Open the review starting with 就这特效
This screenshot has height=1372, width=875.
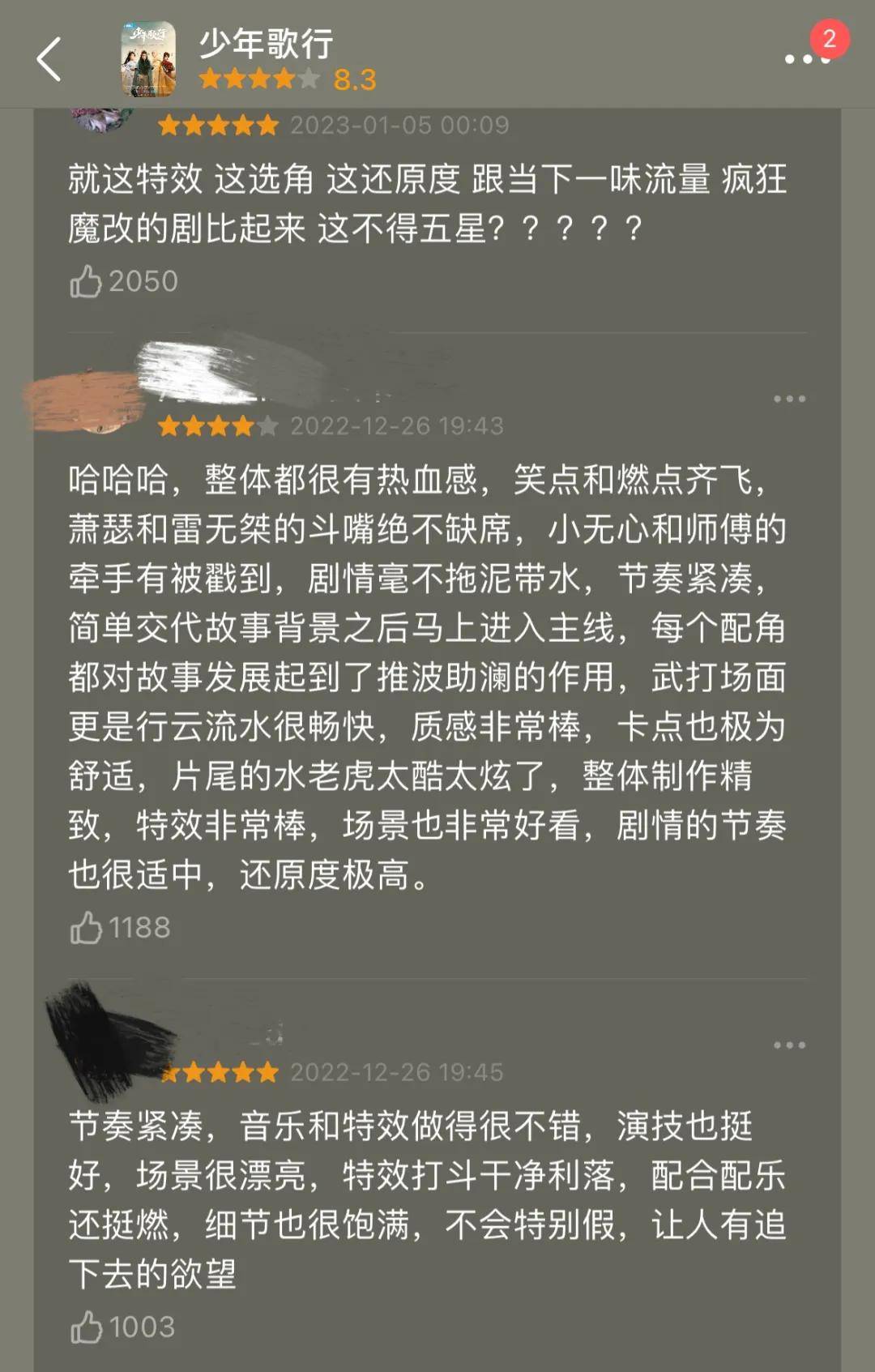pos(427,203)
